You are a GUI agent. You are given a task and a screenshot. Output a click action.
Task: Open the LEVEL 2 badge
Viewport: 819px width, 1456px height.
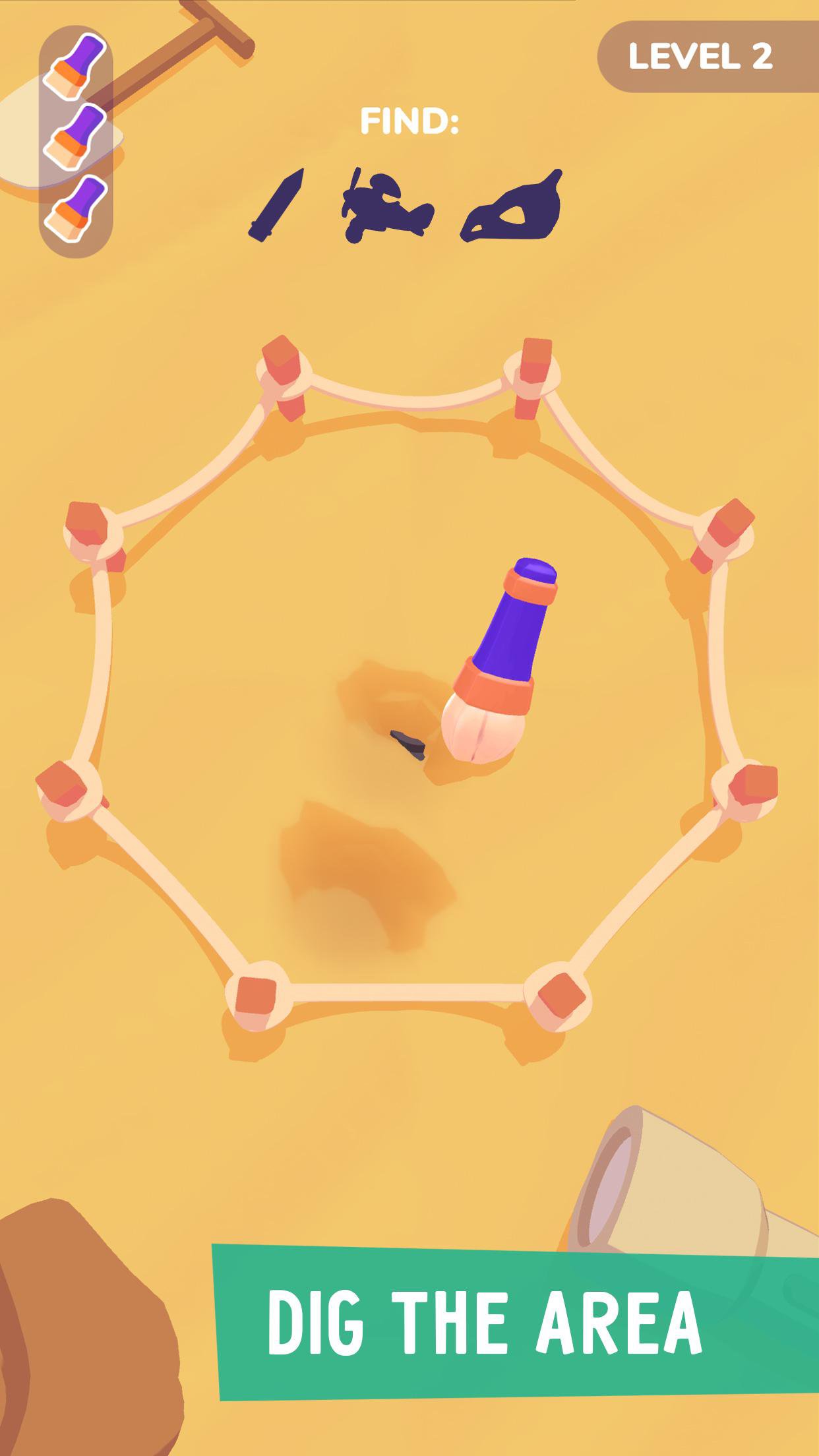click(701, 57)
